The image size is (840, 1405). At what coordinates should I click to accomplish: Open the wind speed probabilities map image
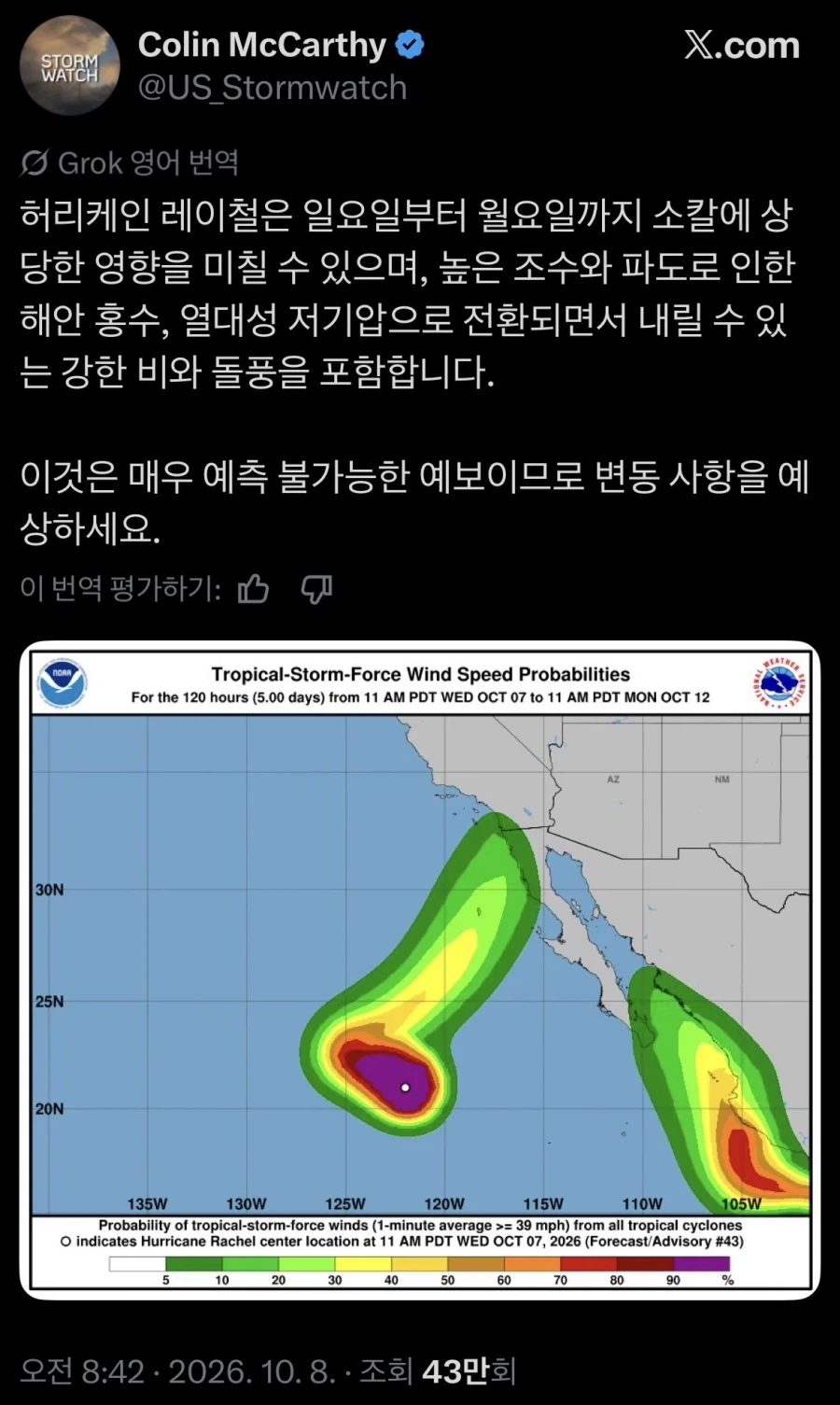pyautogui.click(x=420, y=970)
